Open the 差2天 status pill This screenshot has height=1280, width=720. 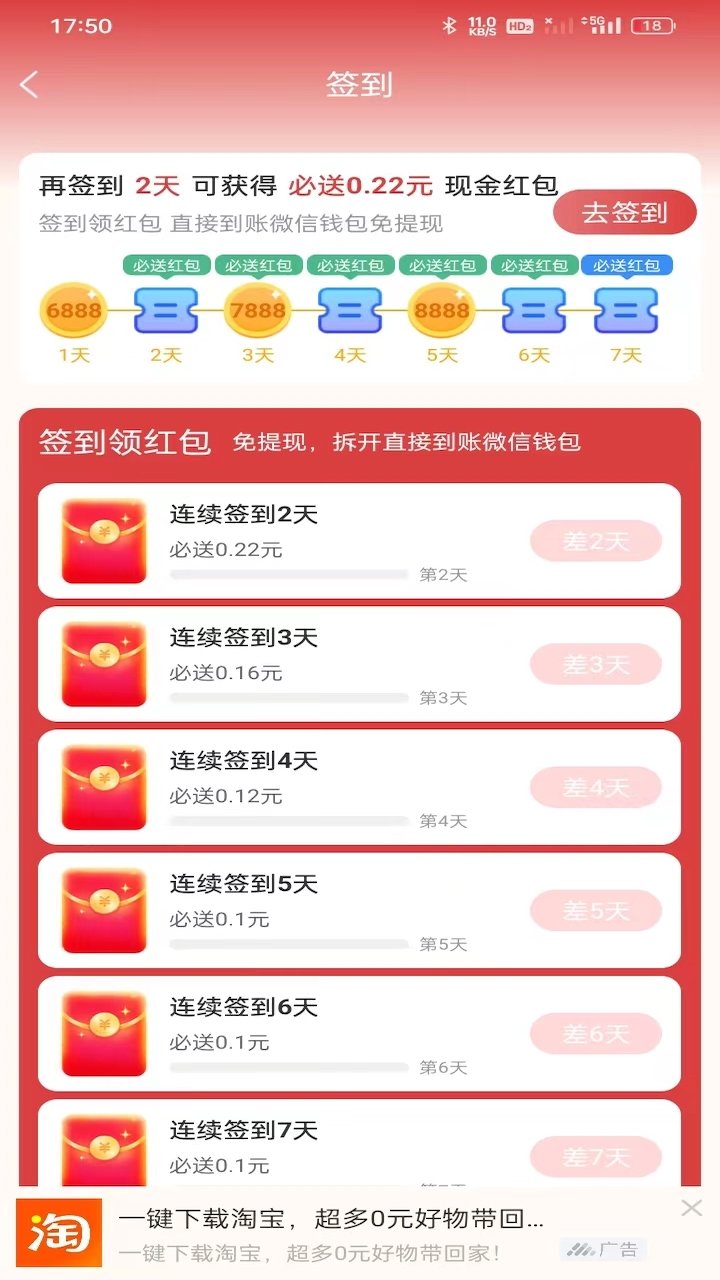[x=595, y=540]
